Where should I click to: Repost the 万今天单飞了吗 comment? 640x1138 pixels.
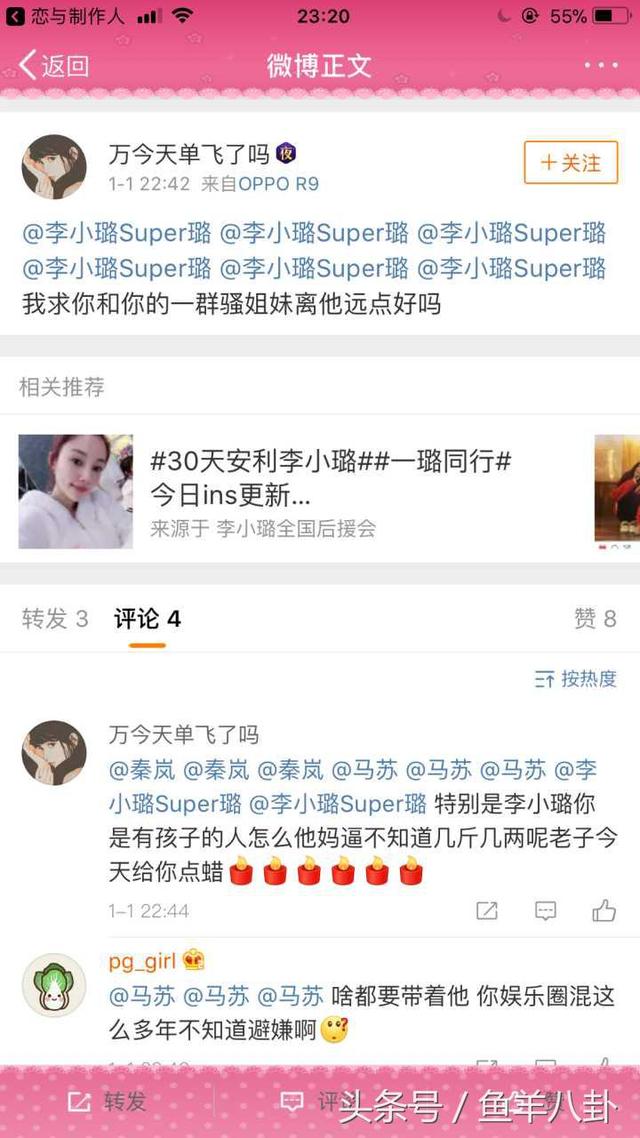487,911
